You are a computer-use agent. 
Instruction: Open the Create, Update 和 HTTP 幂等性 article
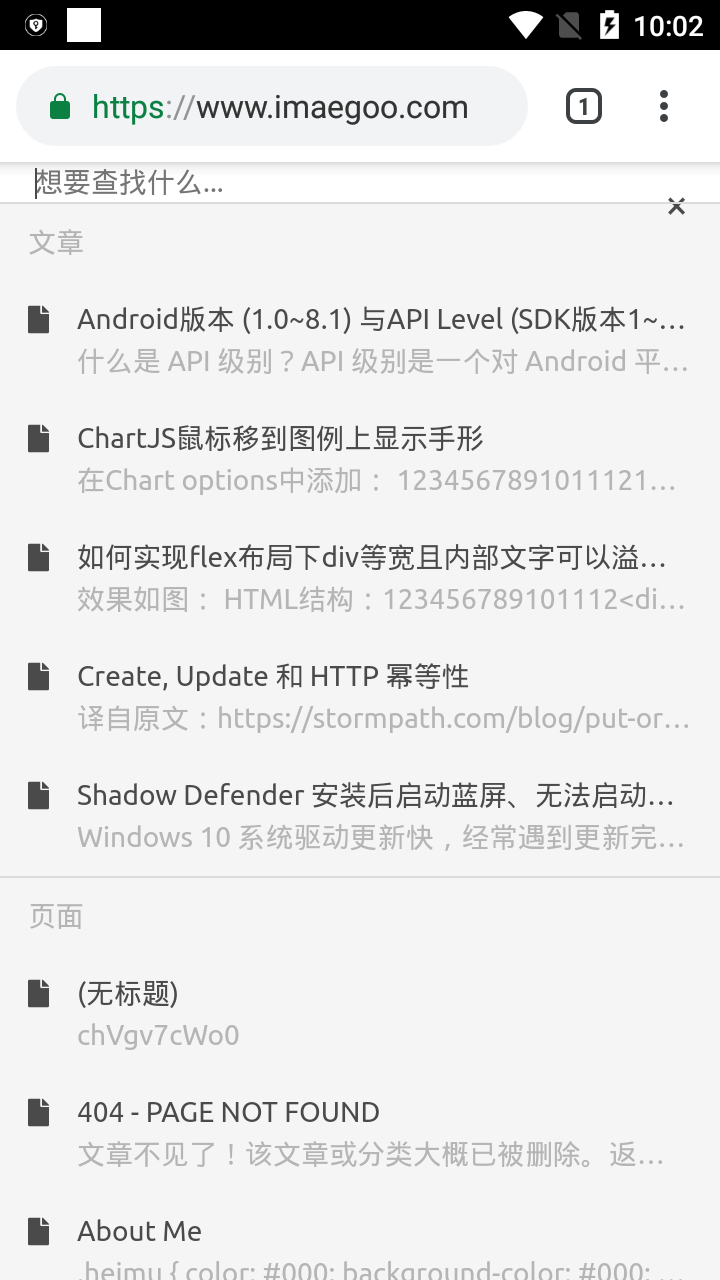[271, 675]
